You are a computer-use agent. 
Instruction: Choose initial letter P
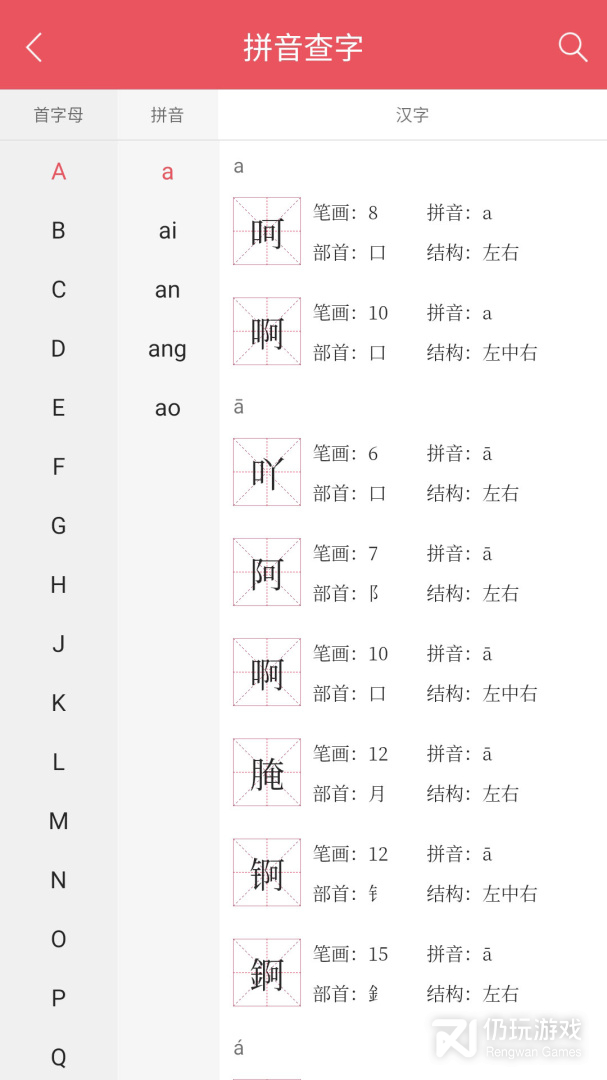pos(58,998)
